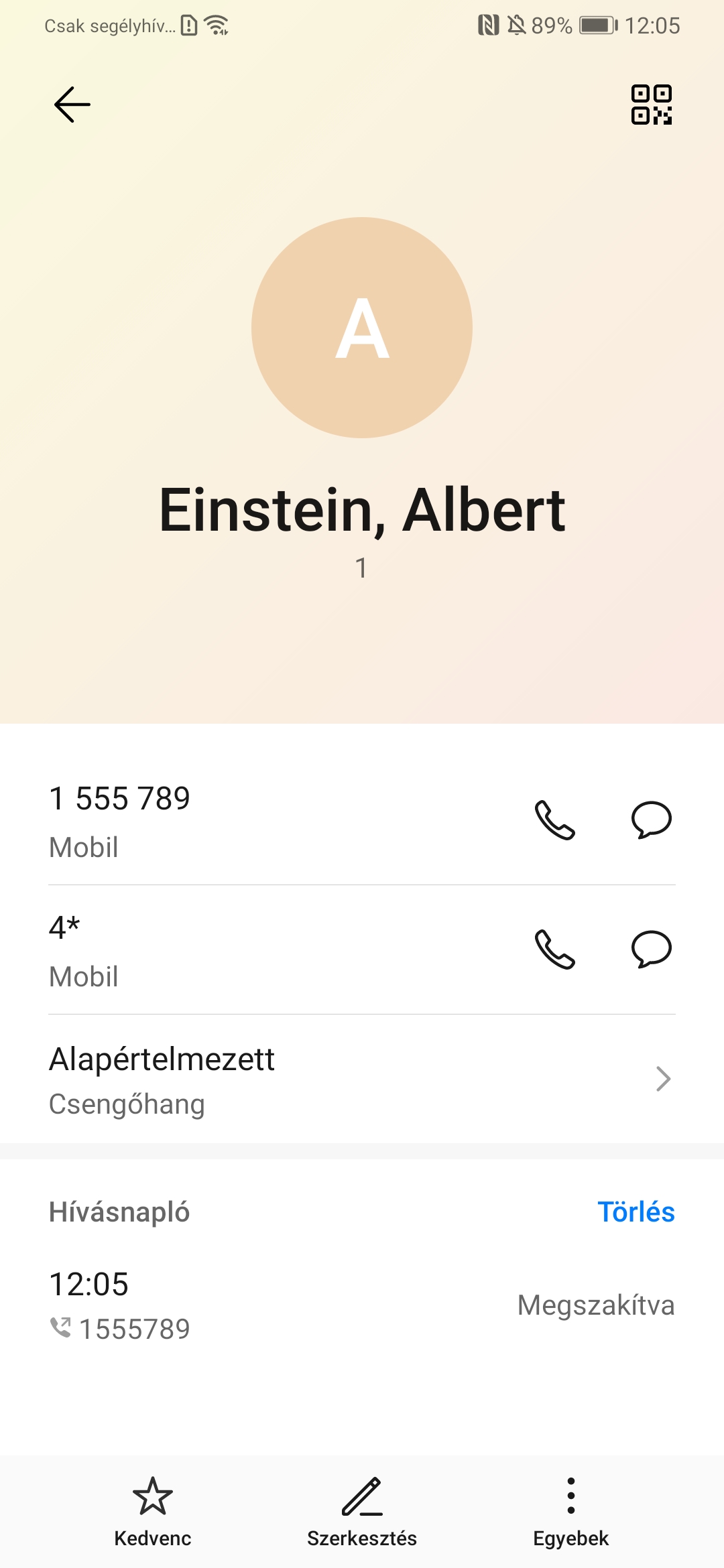The width and height of the screenshot is (724, 1568).
Task: Open the 12:05 call log entry
Action: point(362,1305)
